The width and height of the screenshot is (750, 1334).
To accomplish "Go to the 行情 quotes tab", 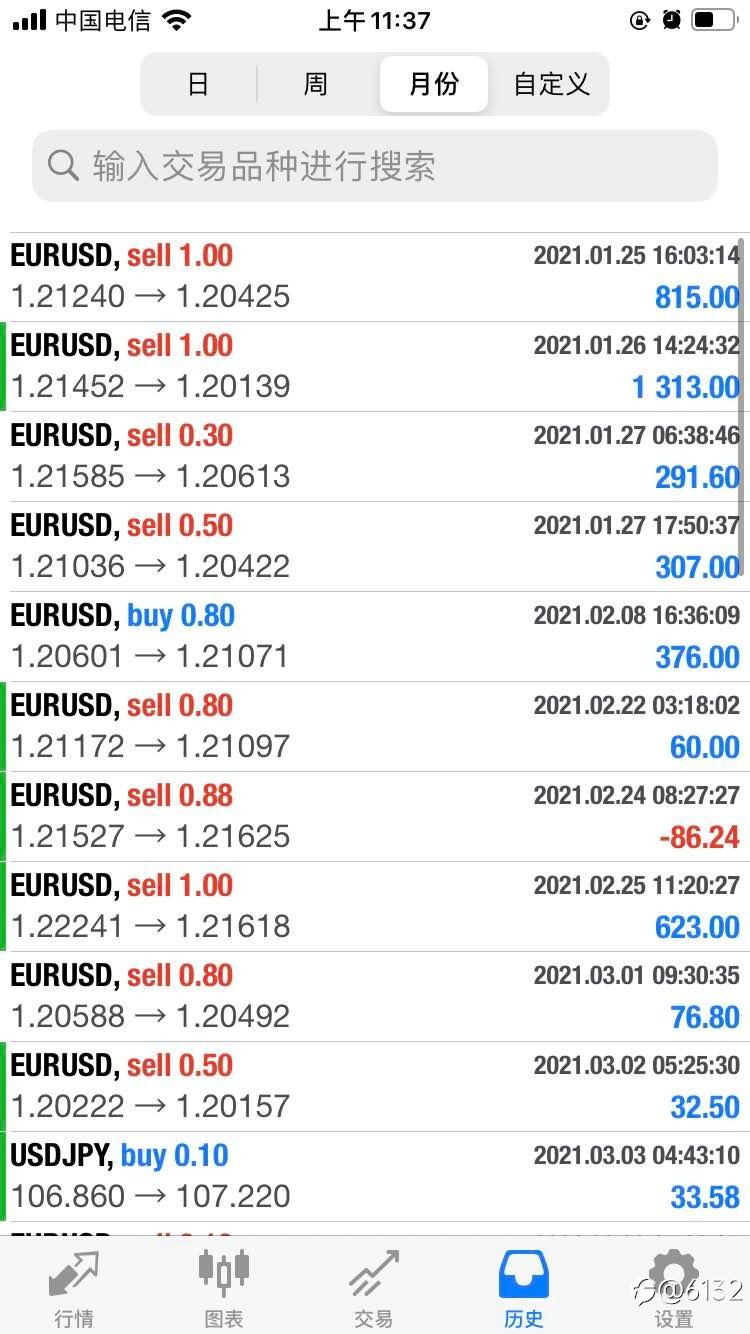I will 74,1289.
